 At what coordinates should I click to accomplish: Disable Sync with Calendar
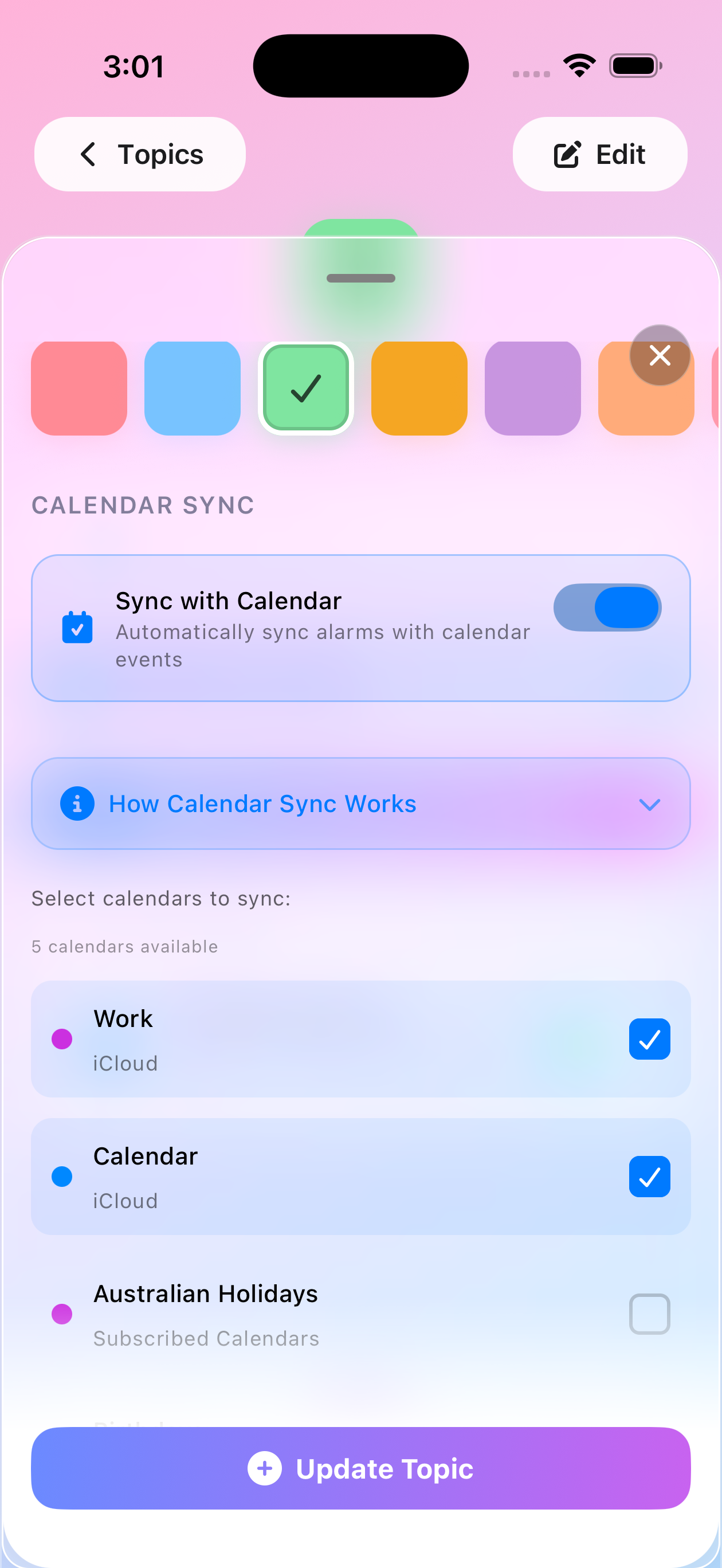coord(607,607)
